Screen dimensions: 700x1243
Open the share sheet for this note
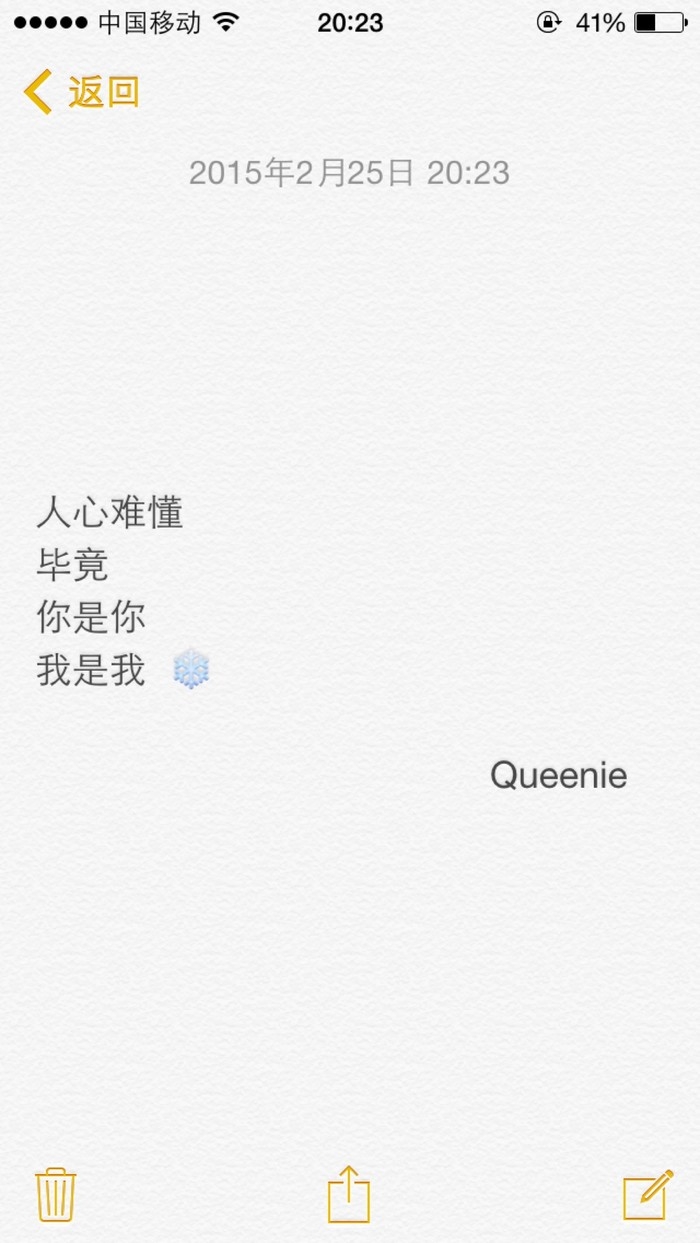[349, 1193]
